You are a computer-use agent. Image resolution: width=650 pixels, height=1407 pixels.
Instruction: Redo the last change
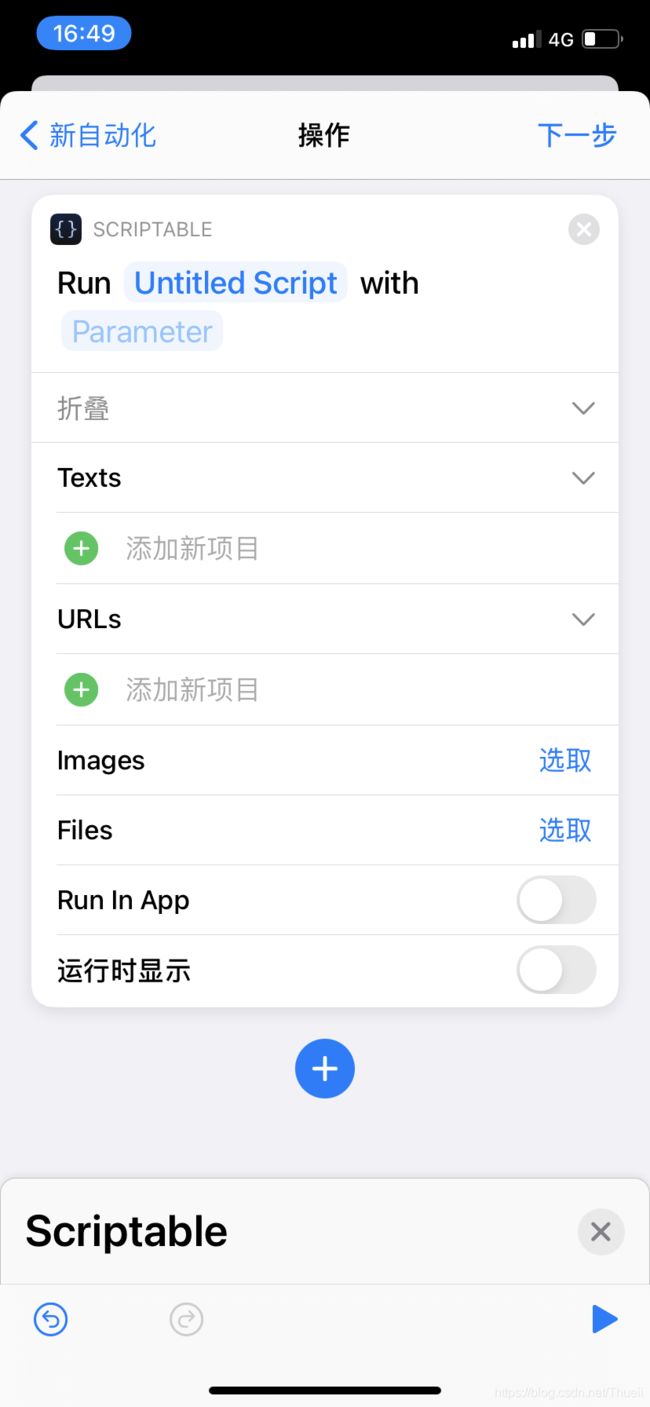(x=186, y=1320)
